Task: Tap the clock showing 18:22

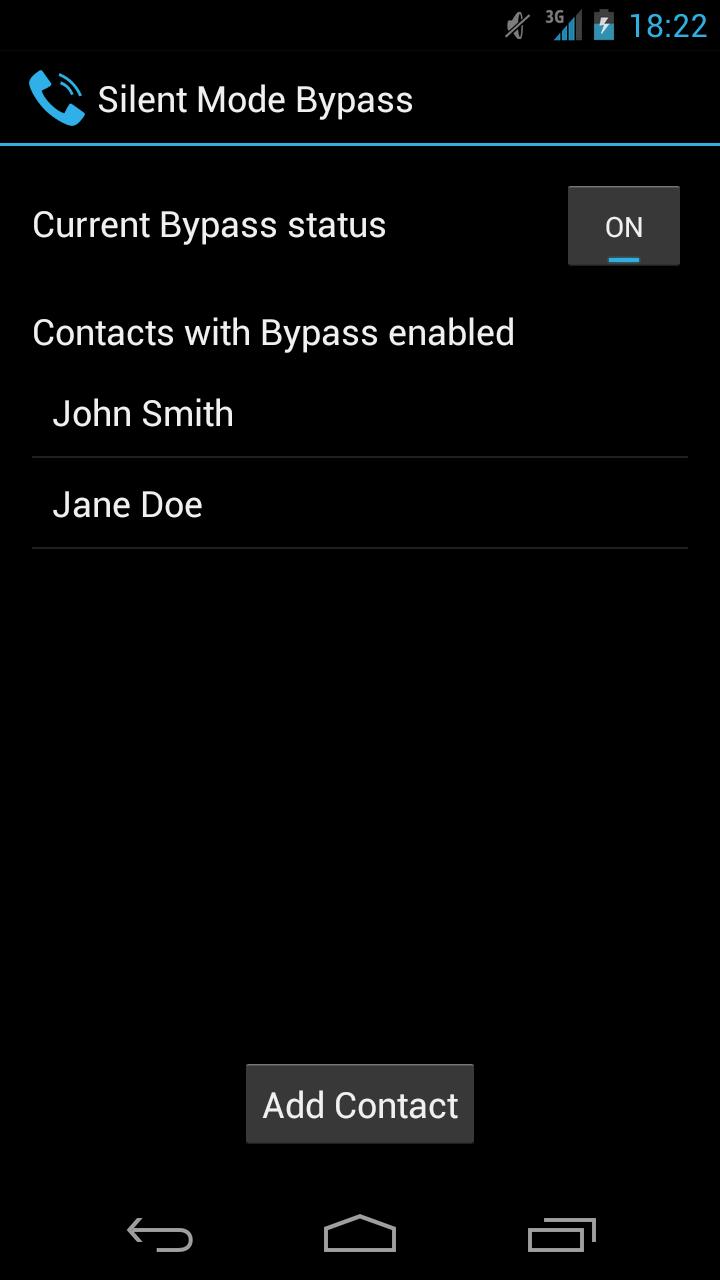Action: [668, 24]
